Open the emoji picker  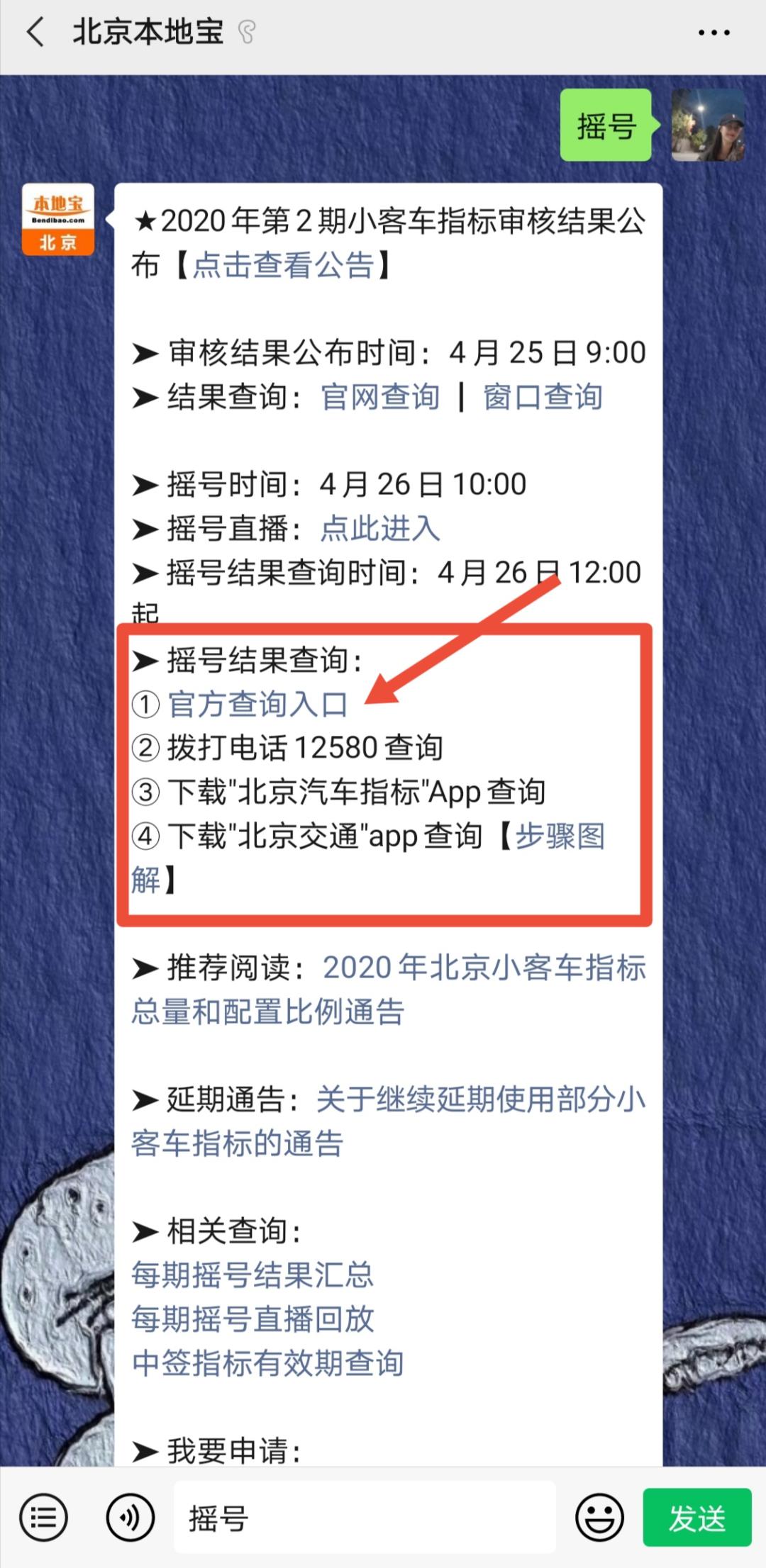point(599,1518)
